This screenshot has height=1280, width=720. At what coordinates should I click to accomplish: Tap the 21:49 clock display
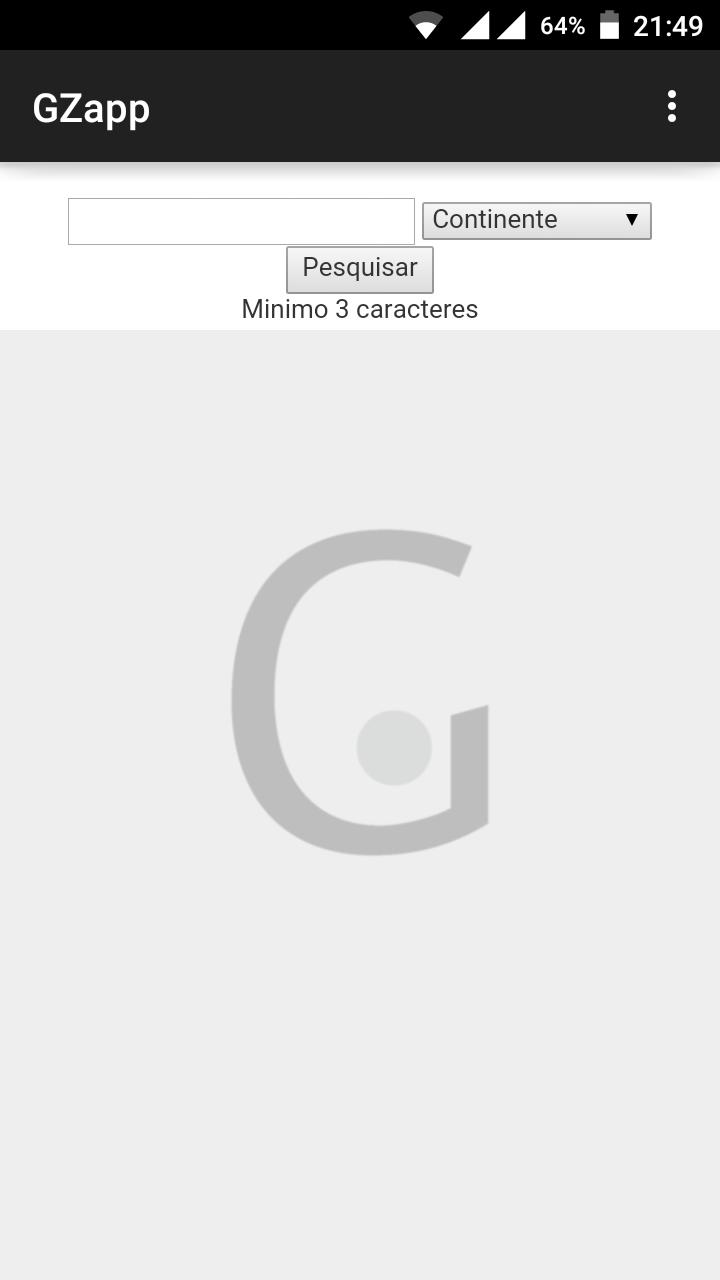(666, 24)
